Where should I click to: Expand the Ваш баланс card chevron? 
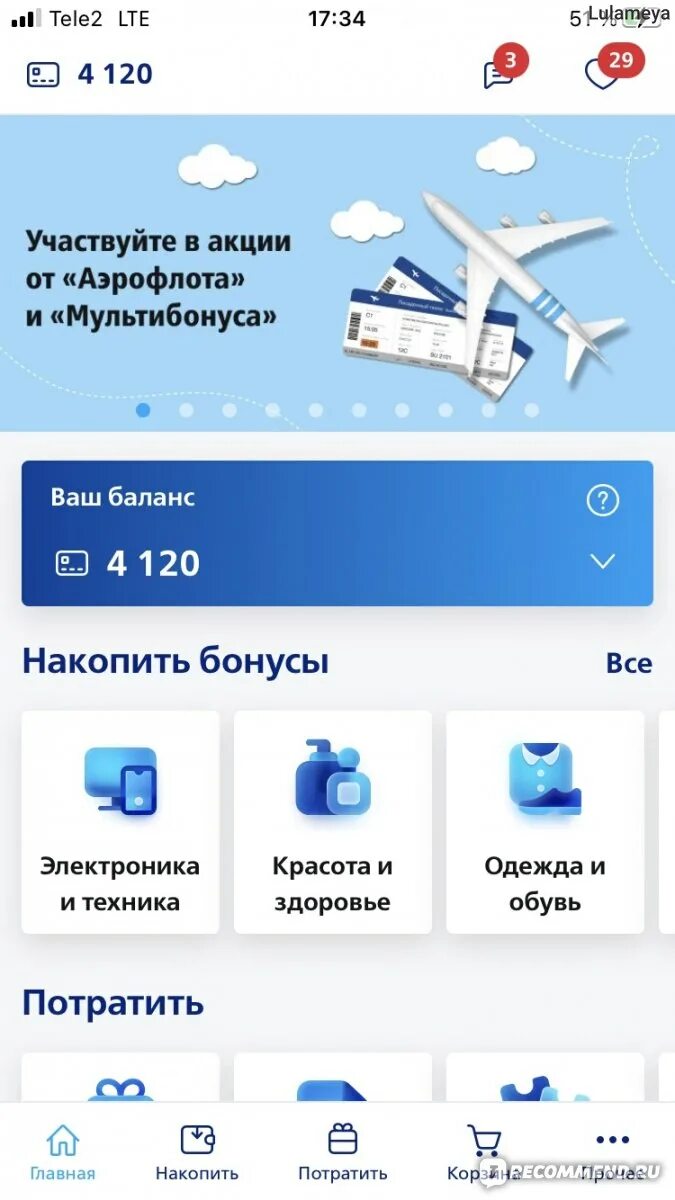tap(602, 562)
